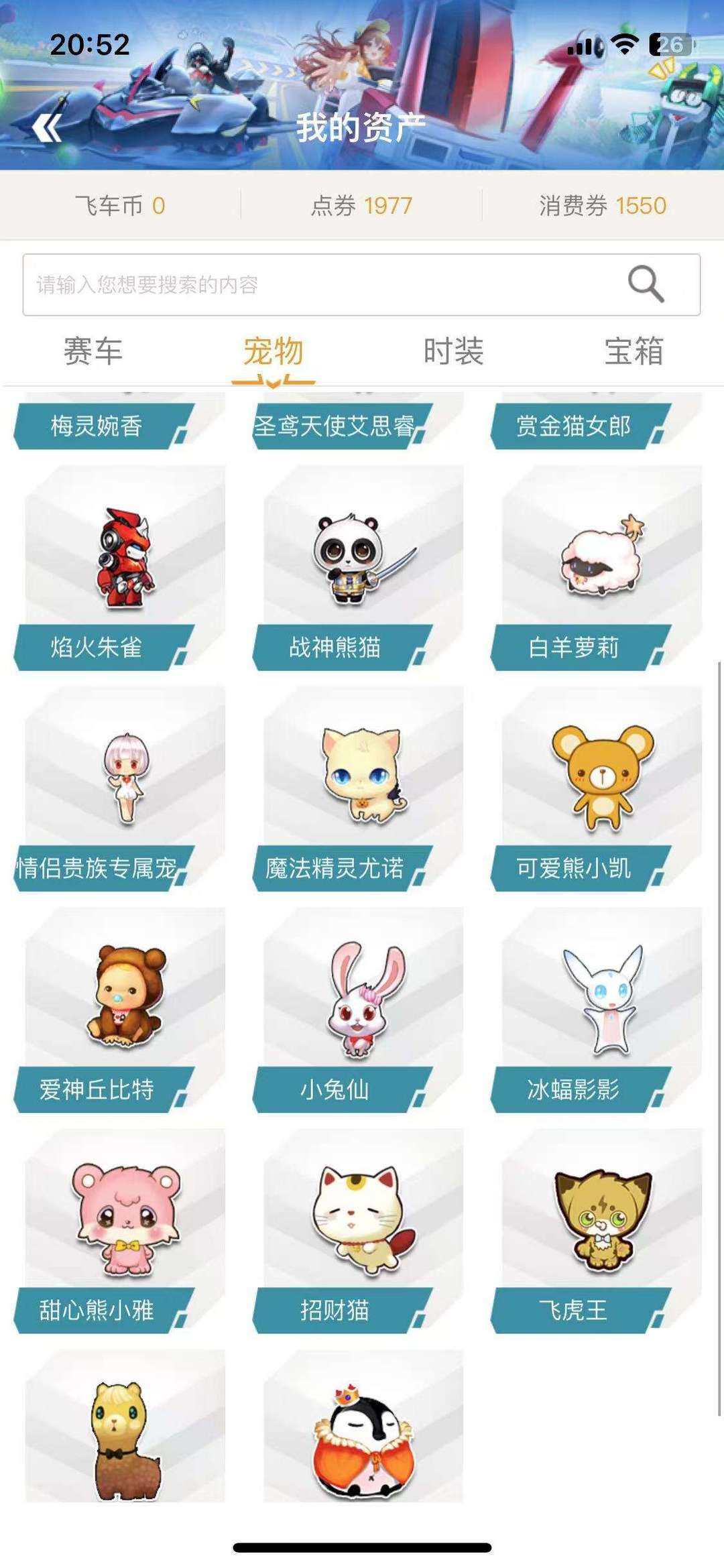The height and width of the screenshot is (1568, 724).
Task: Select the 飞虎王 pet
Action: pyautogui.click(x=597, y=1231)
